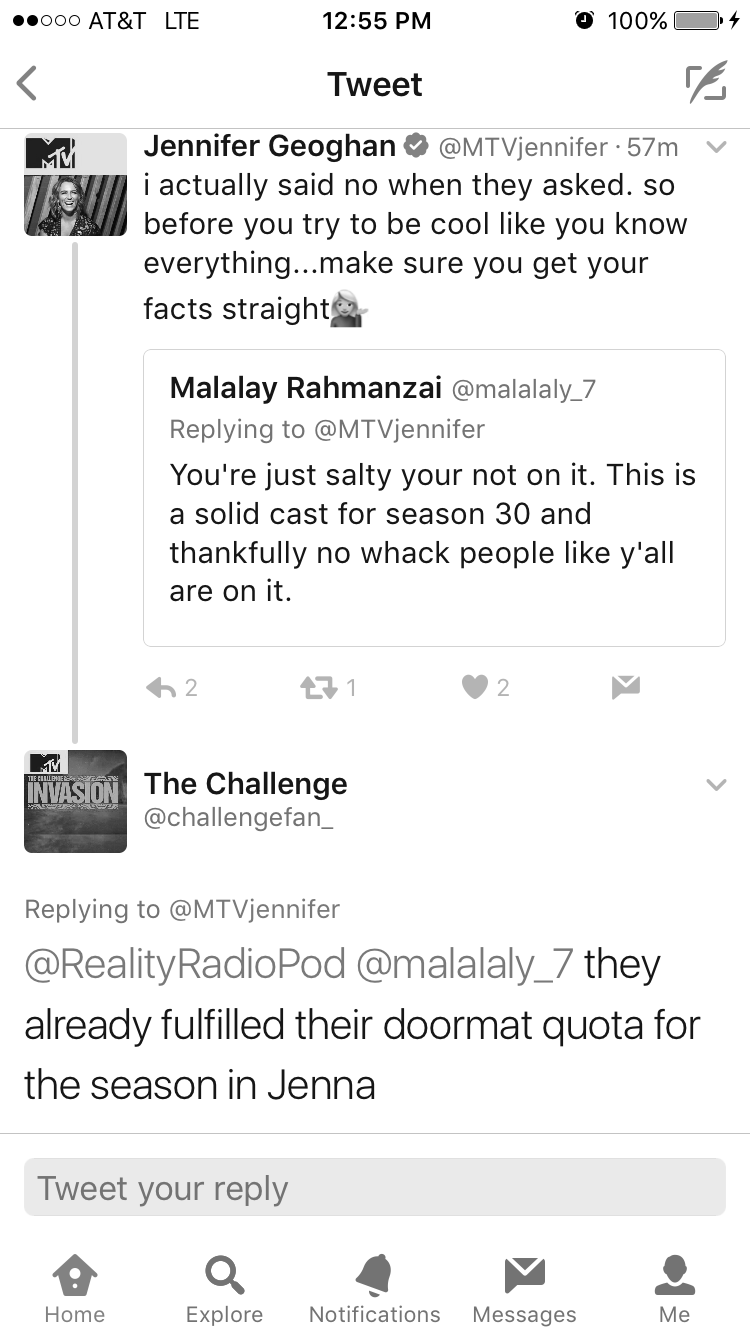The height and width of the screenshot is (1334, 750).
Task: Open the Messages tab
Action: click(525, 1290)
